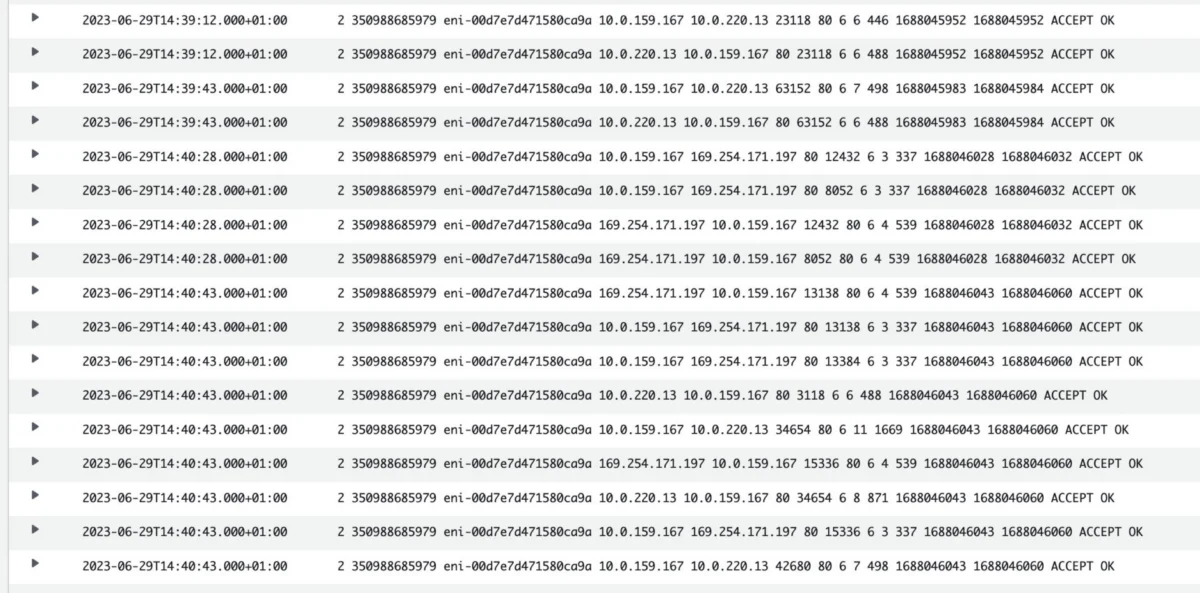Expand the 14:39:43 entry from port 63152 to 80
The width and height of the screenshot is (1200, 593).
[x=35, y=86]
